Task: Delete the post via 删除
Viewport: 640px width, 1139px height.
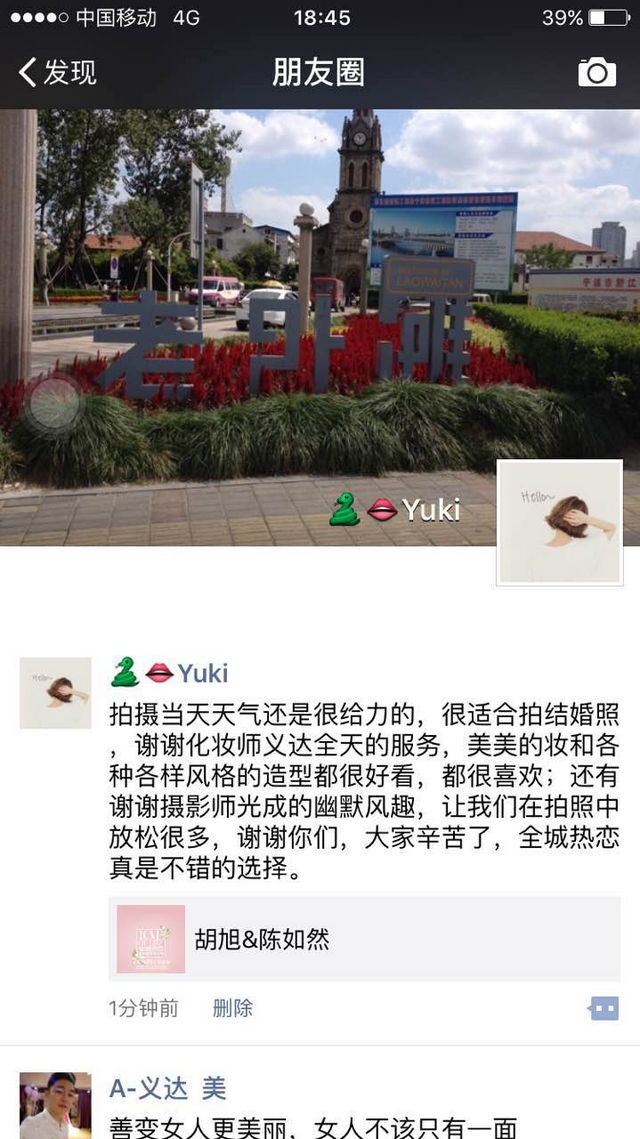Action: [232, 1008]
